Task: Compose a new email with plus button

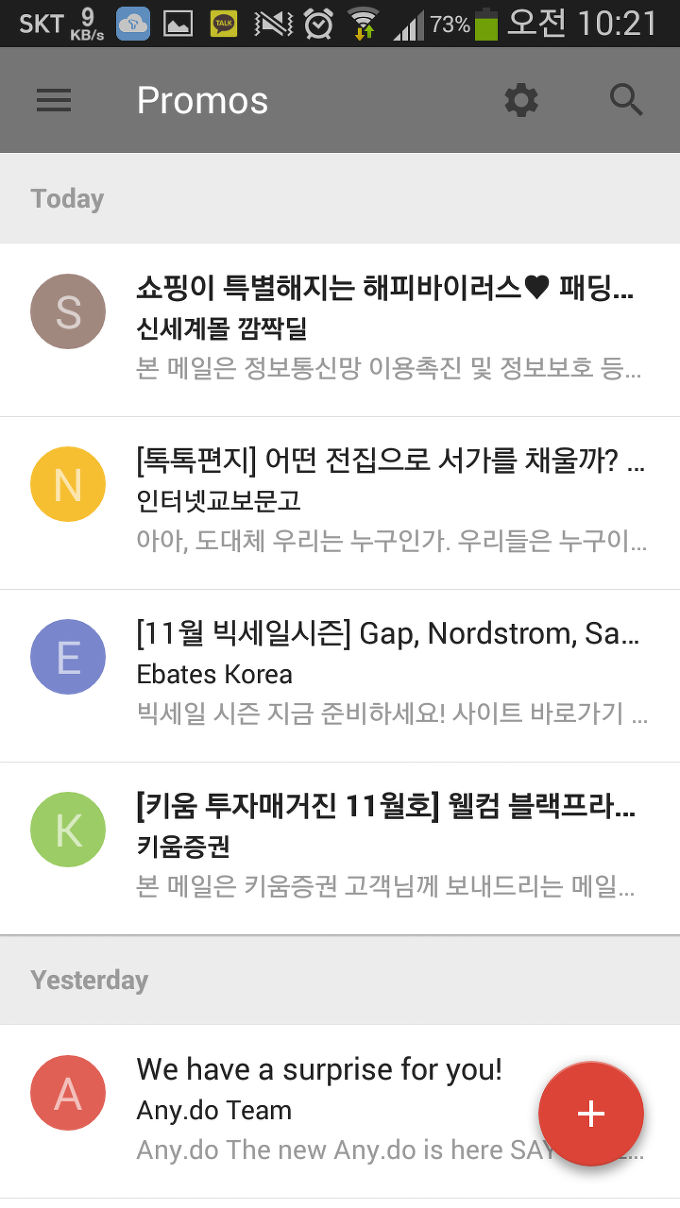Action: [591, 1114]
